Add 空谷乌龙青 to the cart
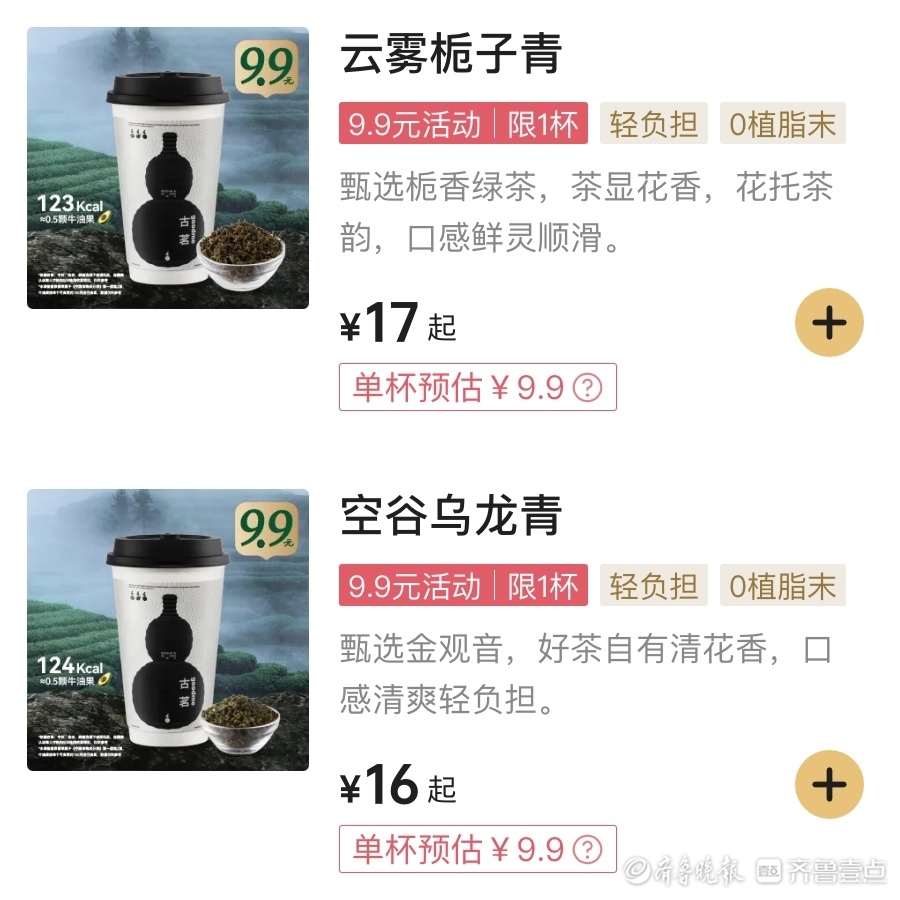Screen dimensions: 900x900 tap(828, 784)
